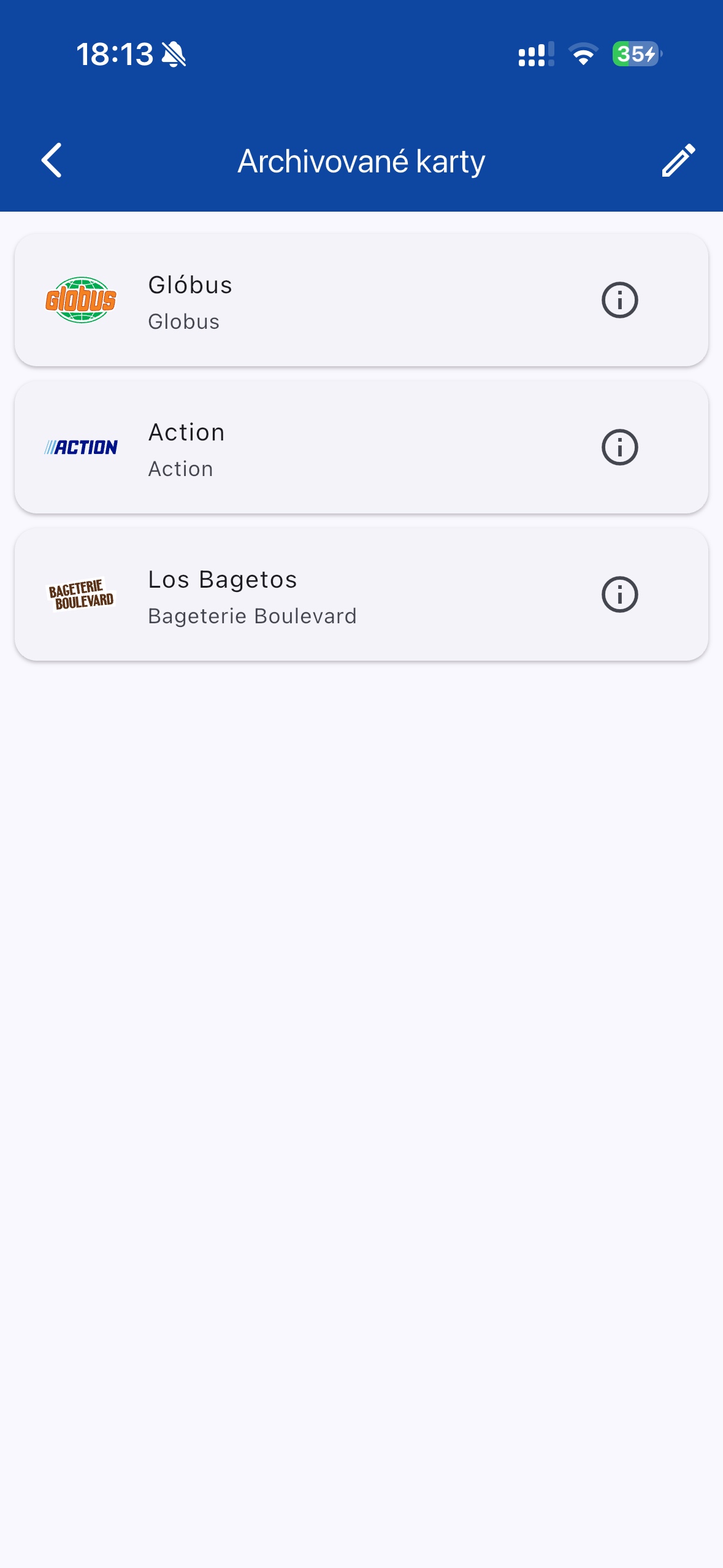The width and height of the screenshot is (723, 1568).
Task: Open the Action archived card
Action: pos(361,447)
